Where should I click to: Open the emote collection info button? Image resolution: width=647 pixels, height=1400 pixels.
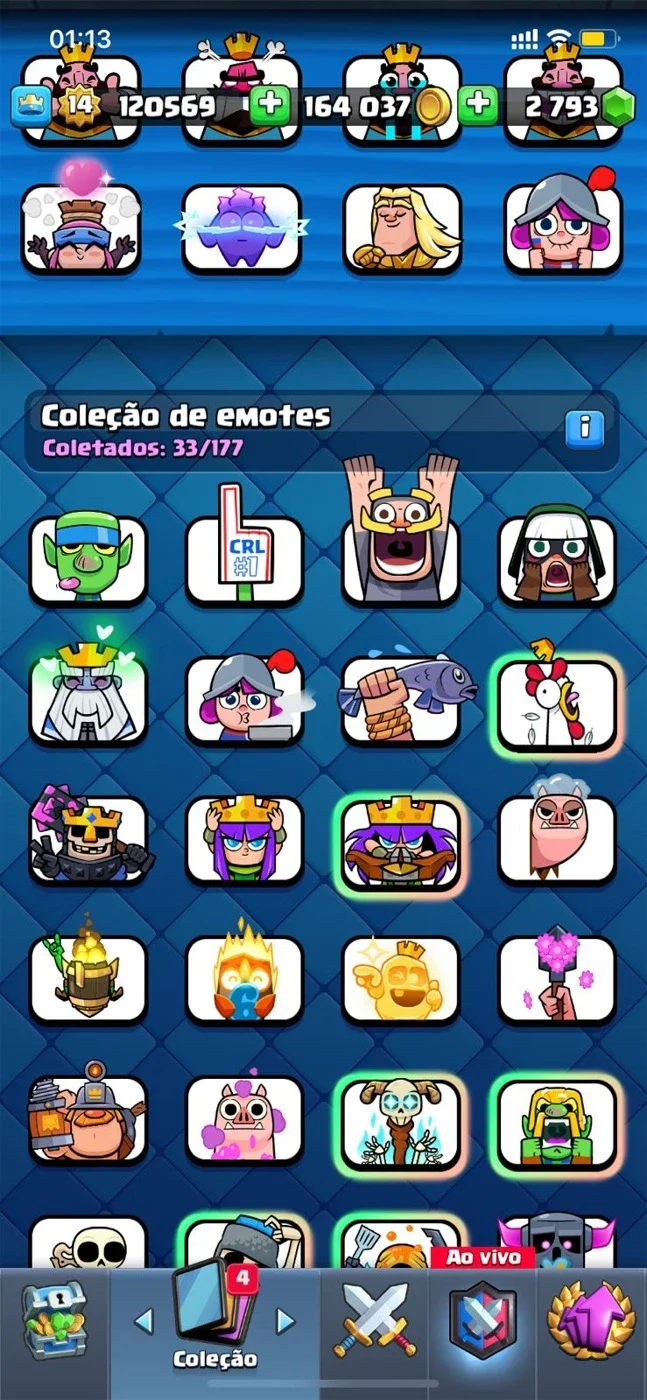pos(584,429)
